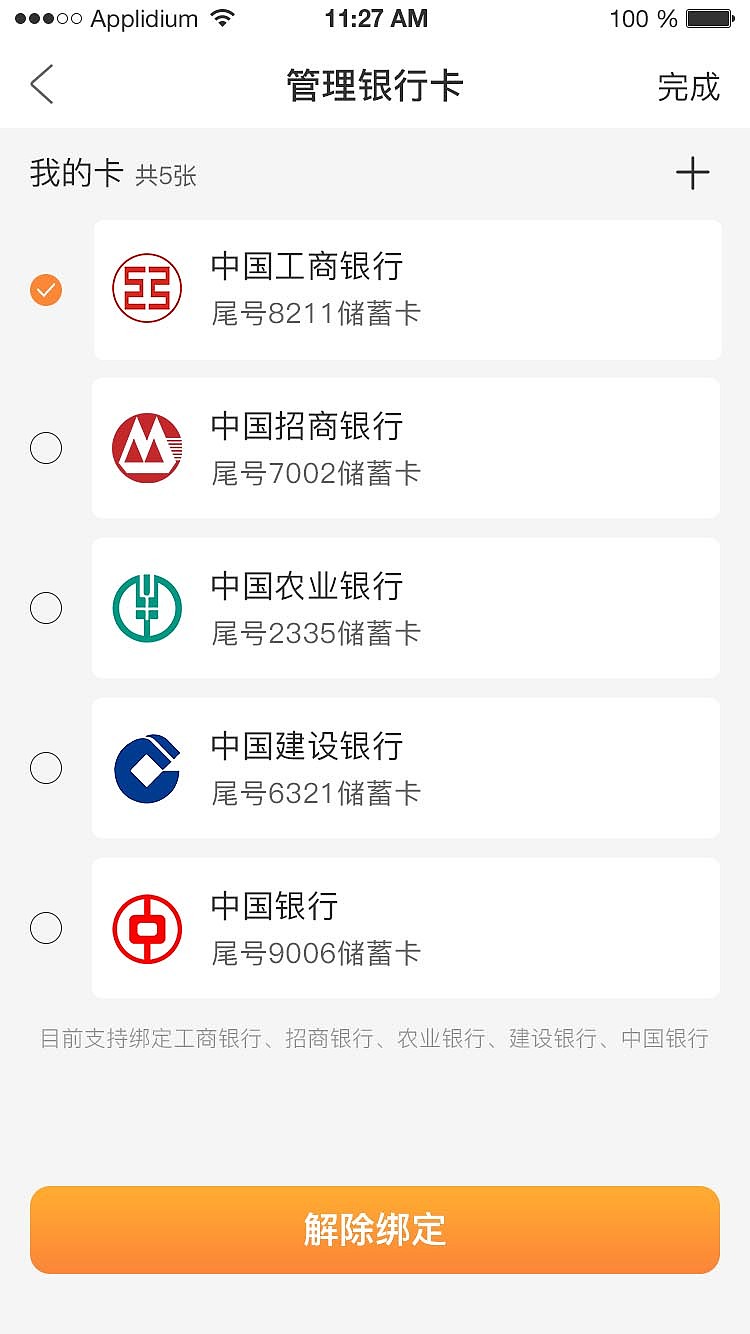
Task: Deselect the checked ICBC card radio button
Action: (x=46, y=289)
